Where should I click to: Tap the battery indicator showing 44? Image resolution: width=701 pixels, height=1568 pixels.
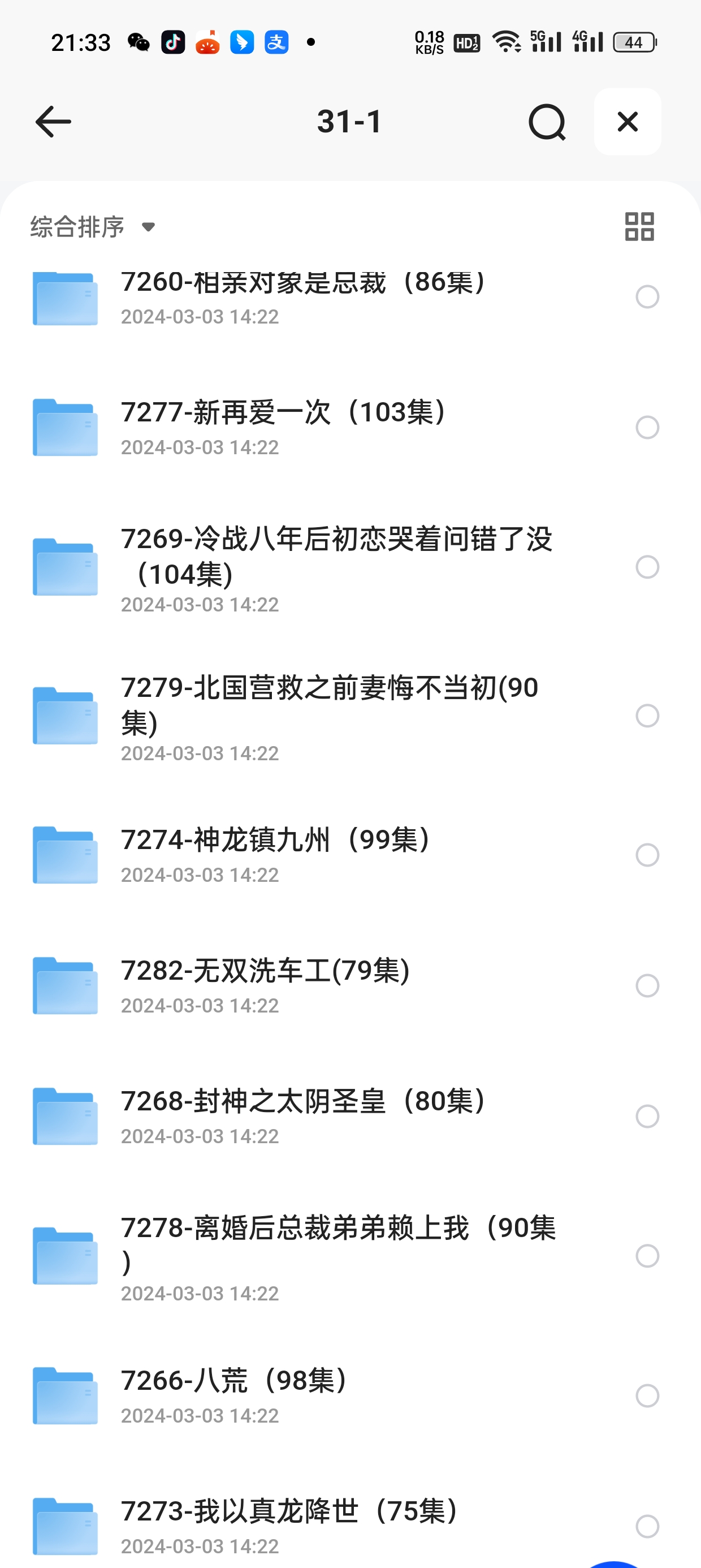(634, 42)
